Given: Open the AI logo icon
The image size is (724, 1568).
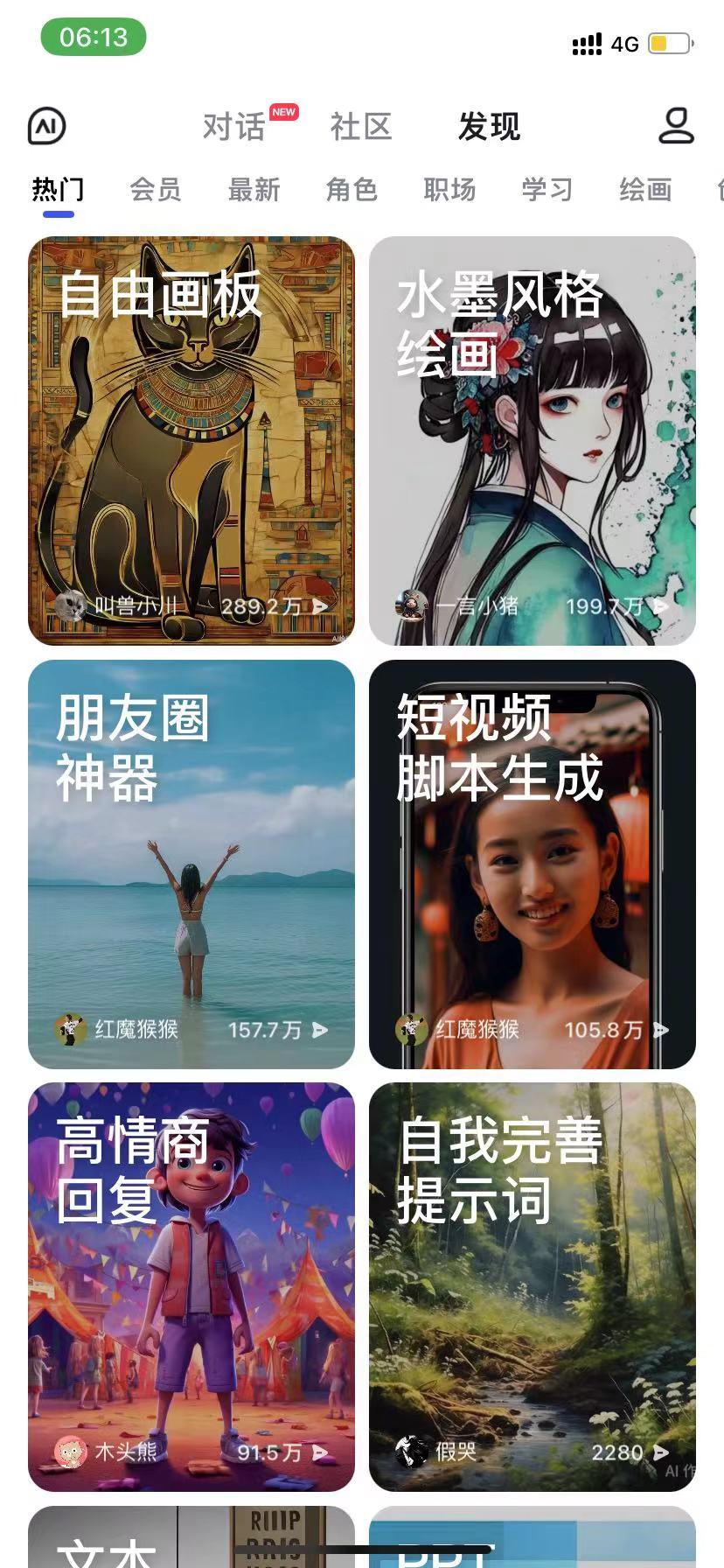Looking at the screenshot, I should pyautogui.click(x=47, y=127).
